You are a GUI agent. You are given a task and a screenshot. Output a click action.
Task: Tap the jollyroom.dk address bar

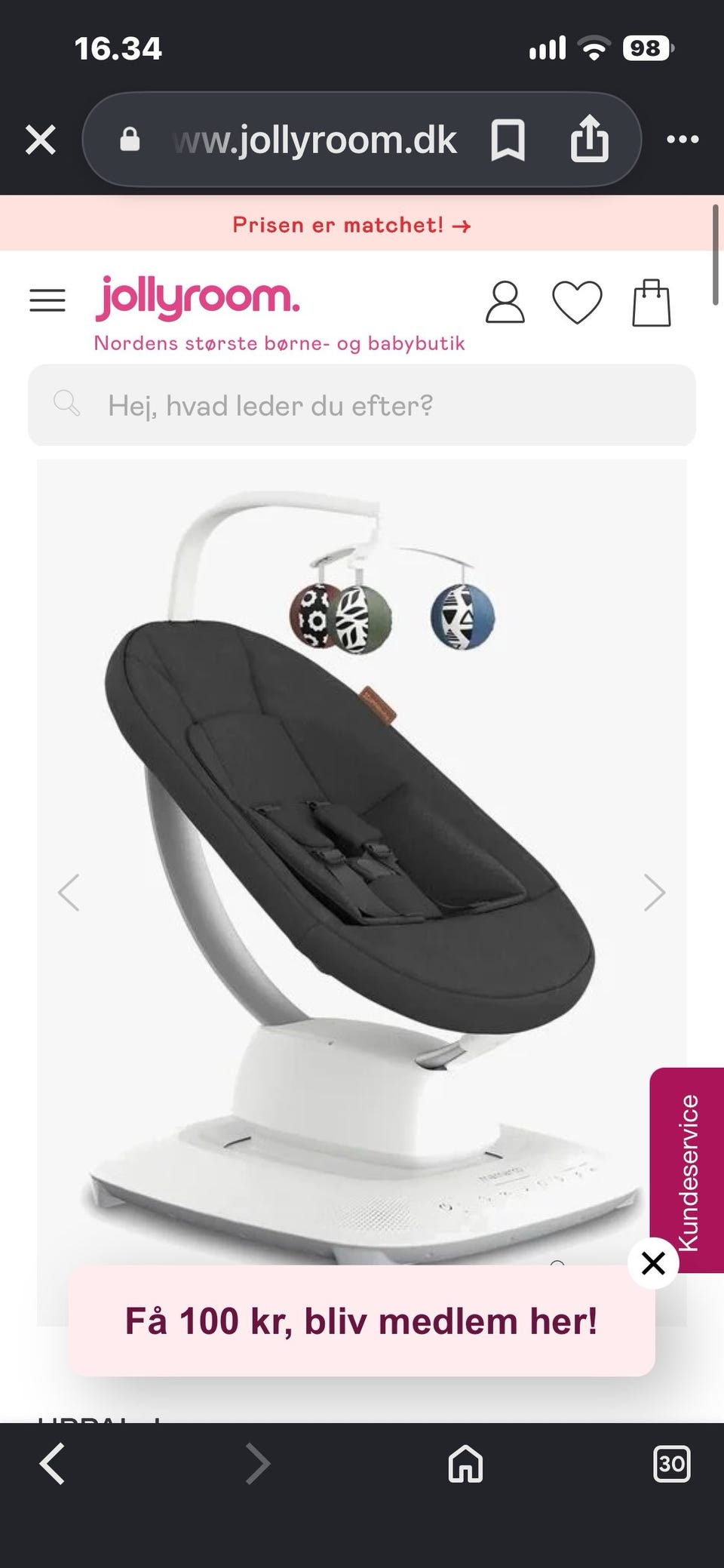tap(314, 140)
